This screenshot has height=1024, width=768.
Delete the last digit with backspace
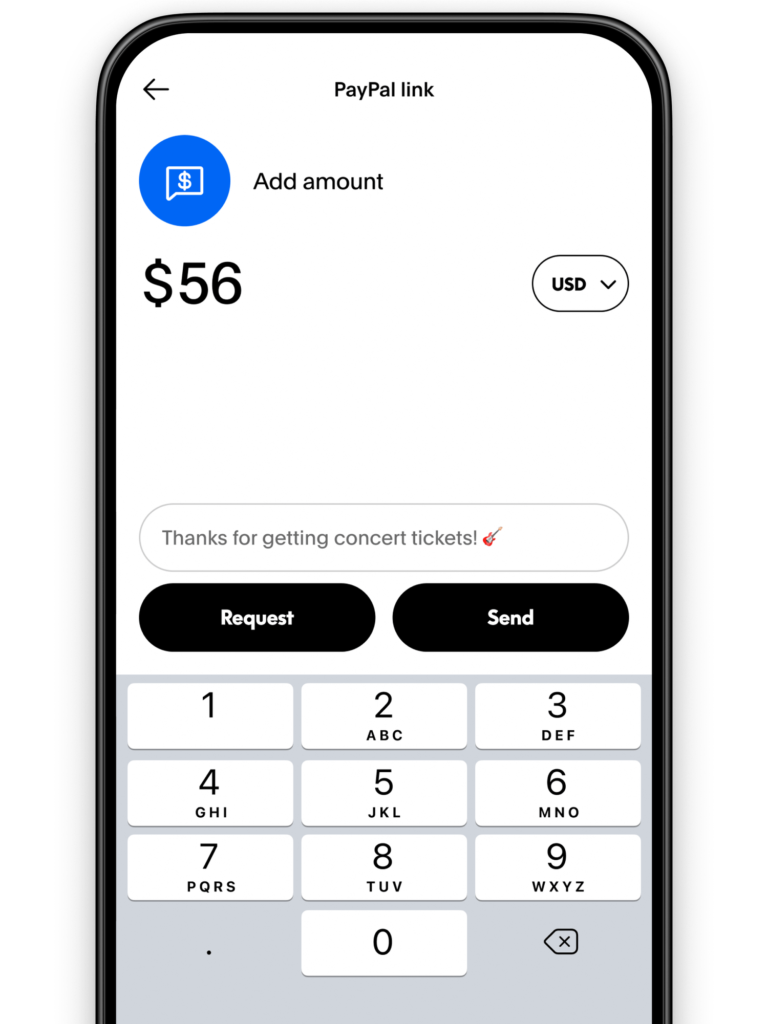pyautogui.click(x=560, y=942)
